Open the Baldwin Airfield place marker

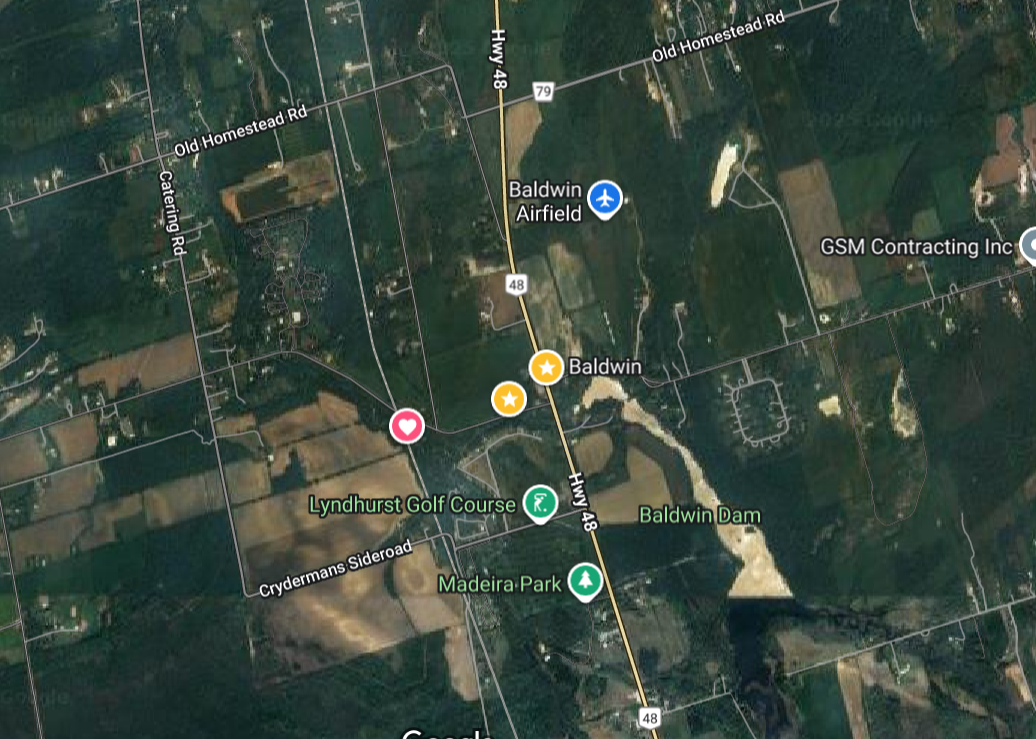tap(604, 198)
